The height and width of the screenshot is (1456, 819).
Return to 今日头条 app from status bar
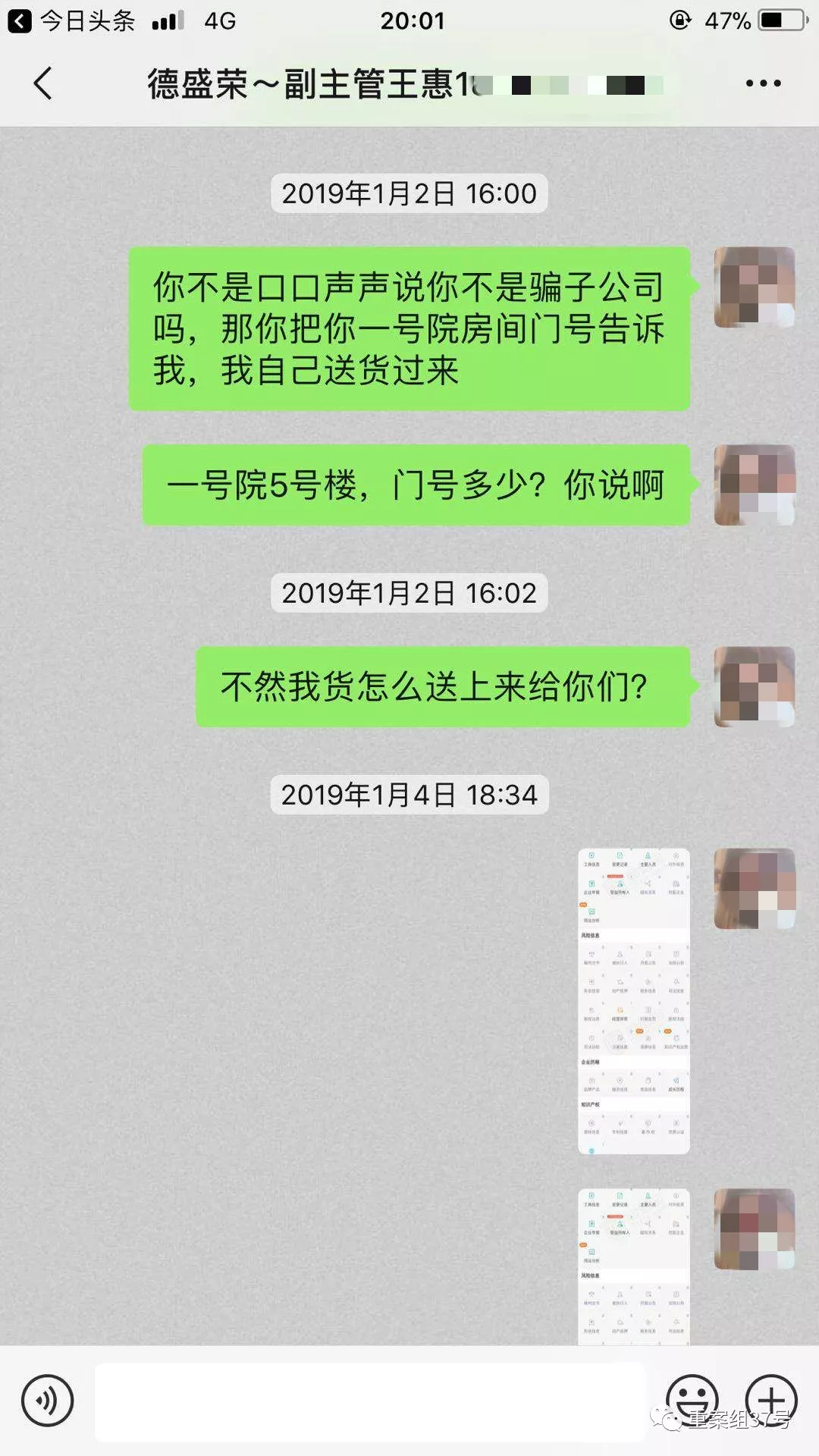tap(72, 20)
